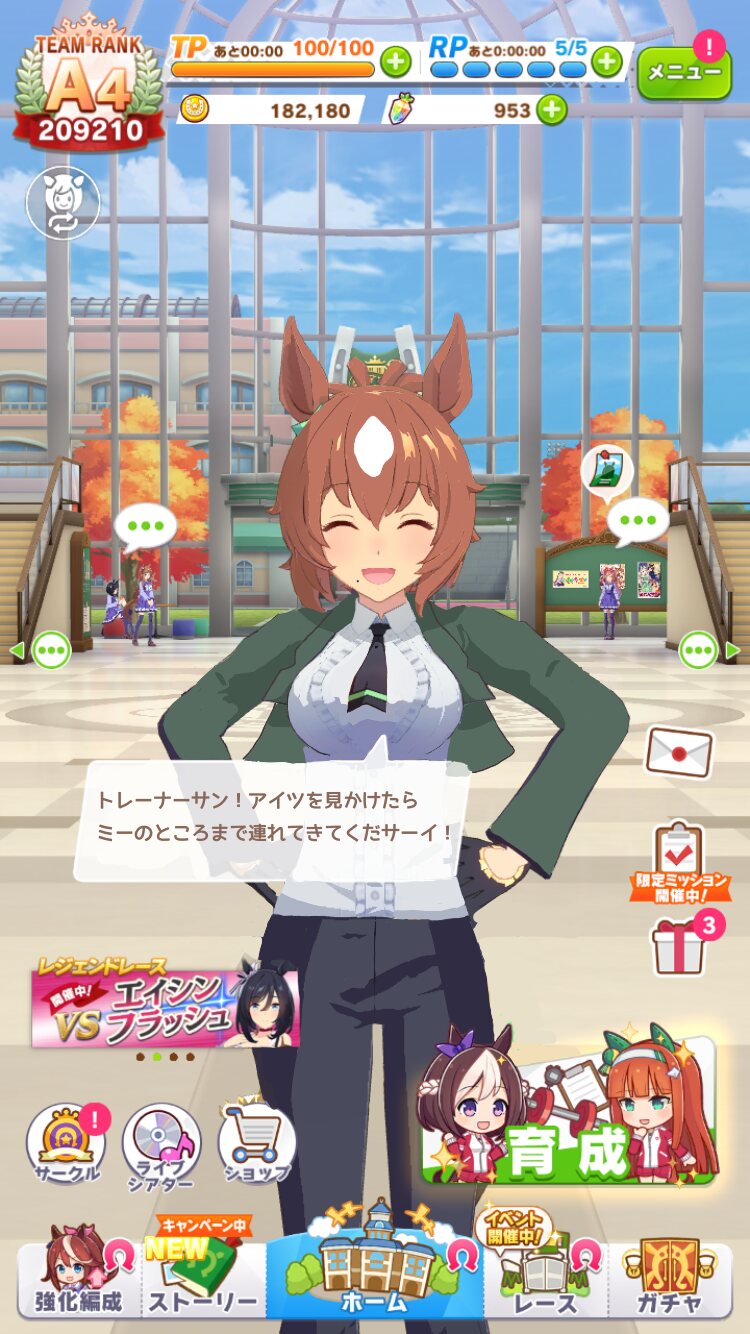
Task: Open ライブシアター live theater
Action: pyautogui.click(x=161, y=1145)
